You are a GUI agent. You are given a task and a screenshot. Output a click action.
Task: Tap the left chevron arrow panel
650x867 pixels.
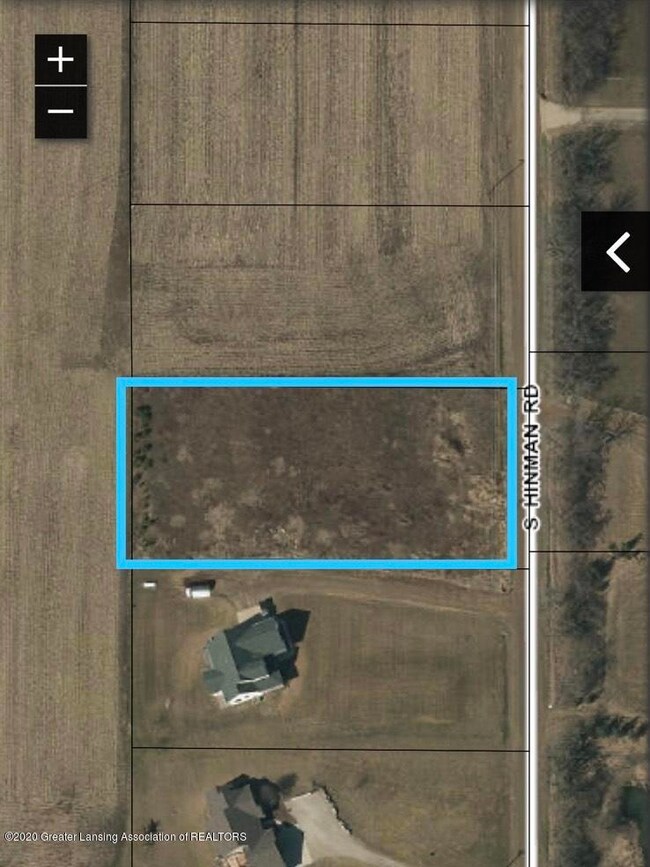coord(617,252)
